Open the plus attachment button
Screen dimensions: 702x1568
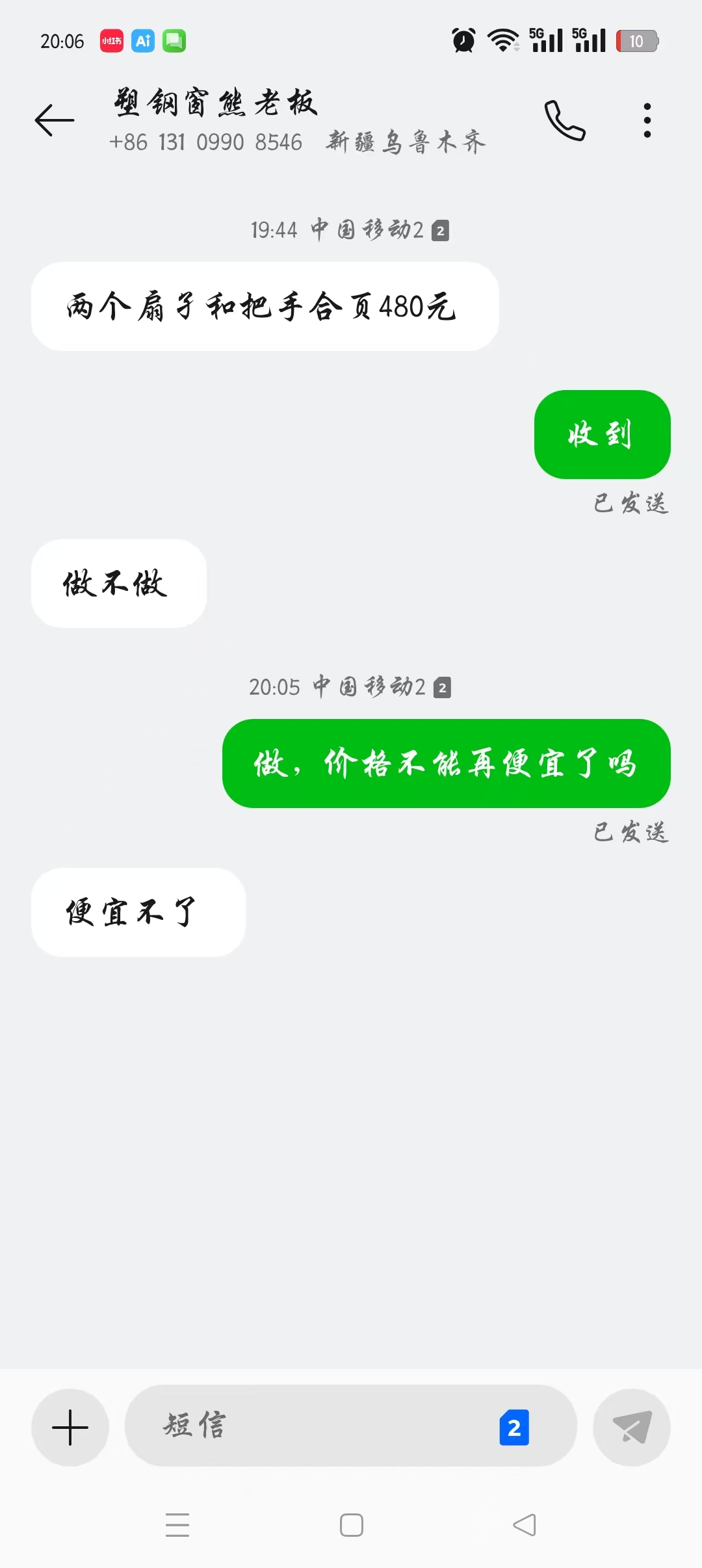click(70, 1428)
